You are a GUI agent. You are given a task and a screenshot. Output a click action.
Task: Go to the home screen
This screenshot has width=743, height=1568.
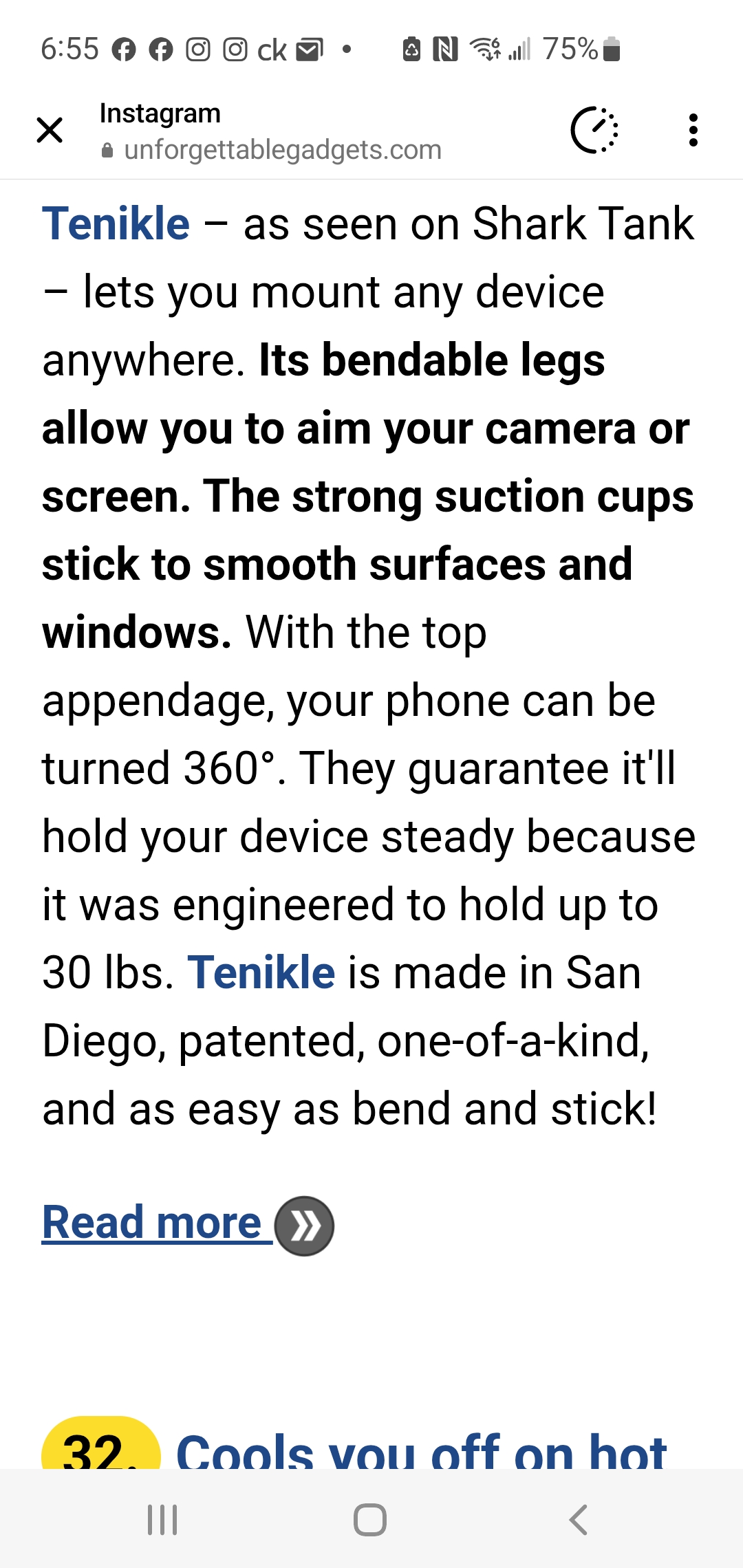[x=370, y=1520]
